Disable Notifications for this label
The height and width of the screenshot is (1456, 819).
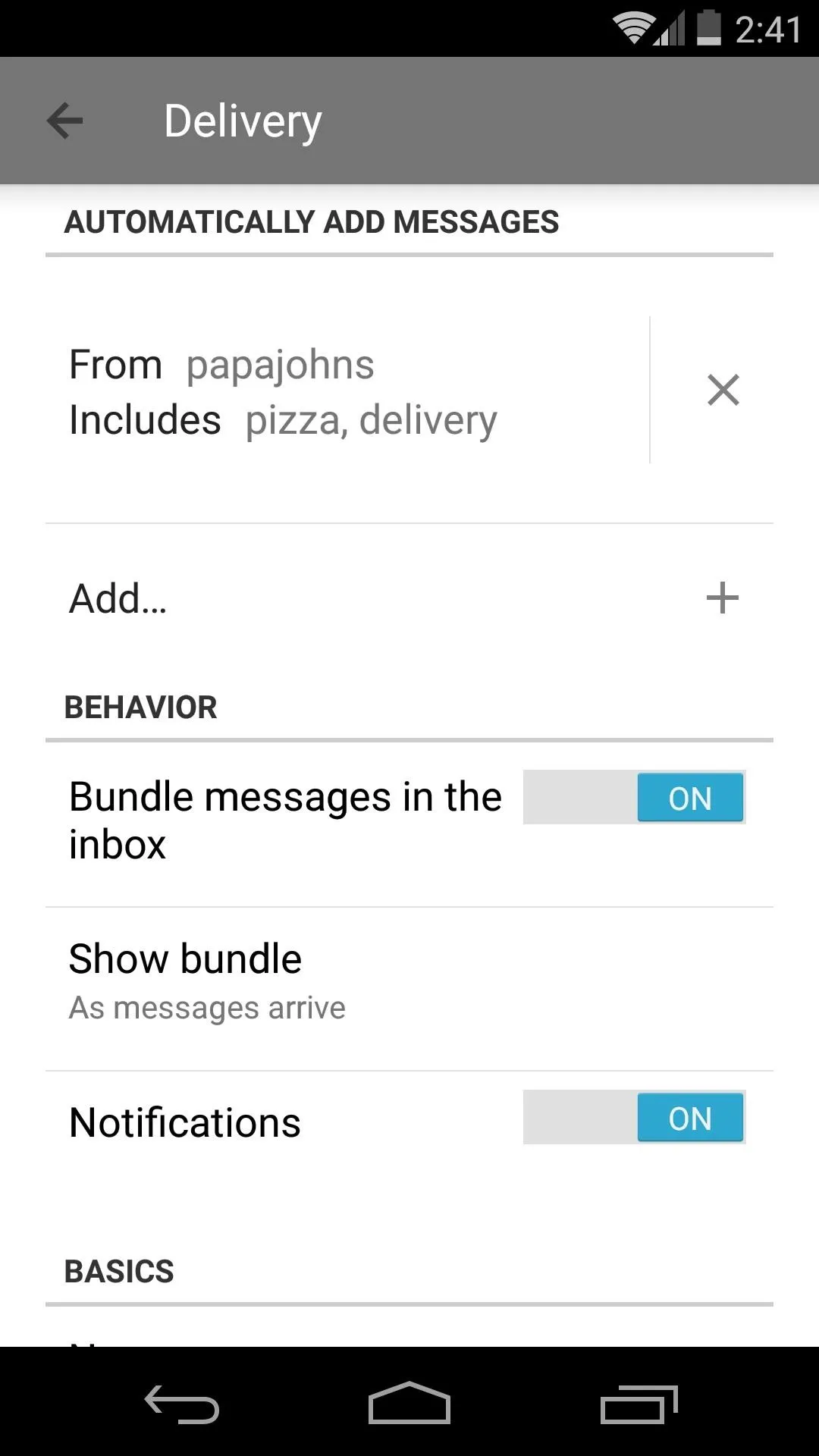pyautogui.click(x=634, y=1117)
